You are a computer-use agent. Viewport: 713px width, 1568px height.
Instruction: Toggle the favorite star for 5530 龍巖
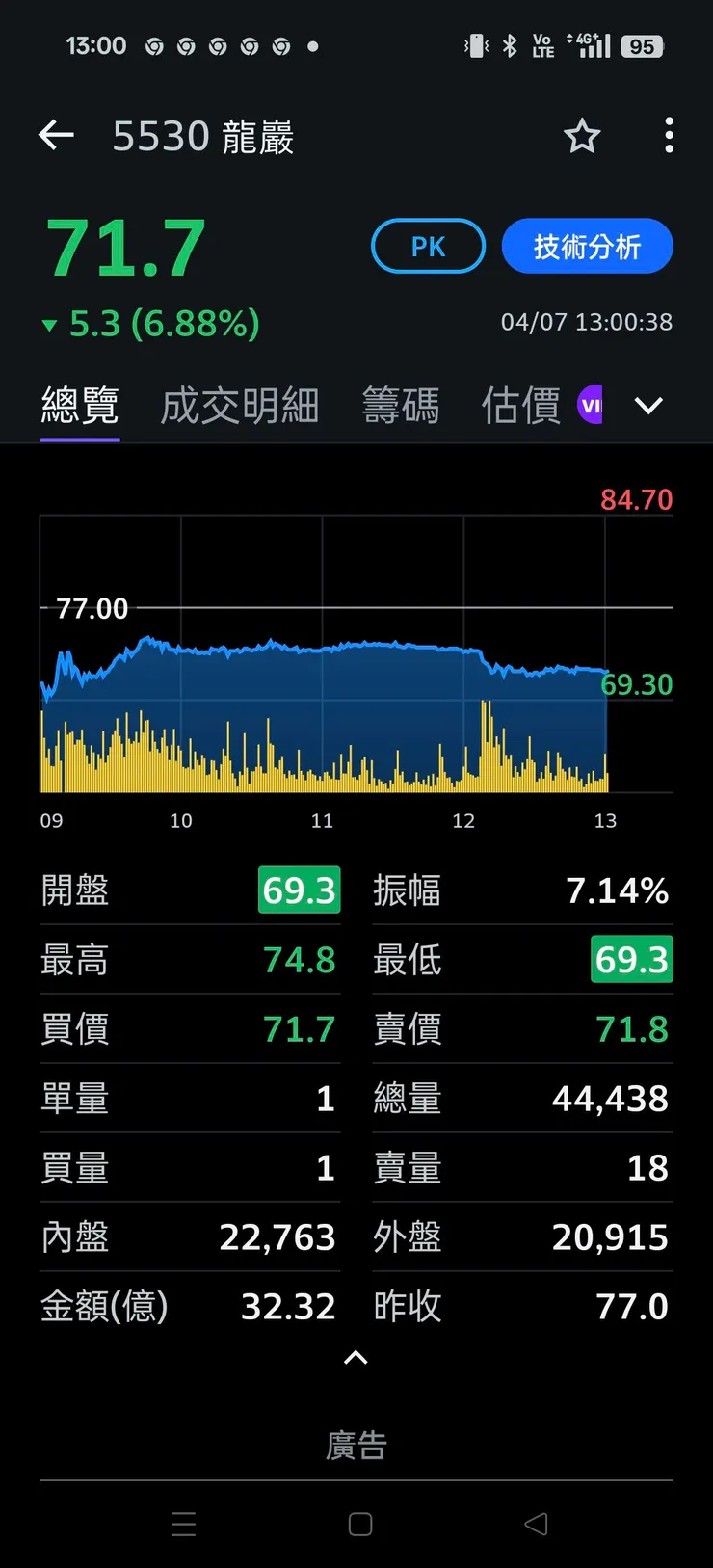[582, 136]
